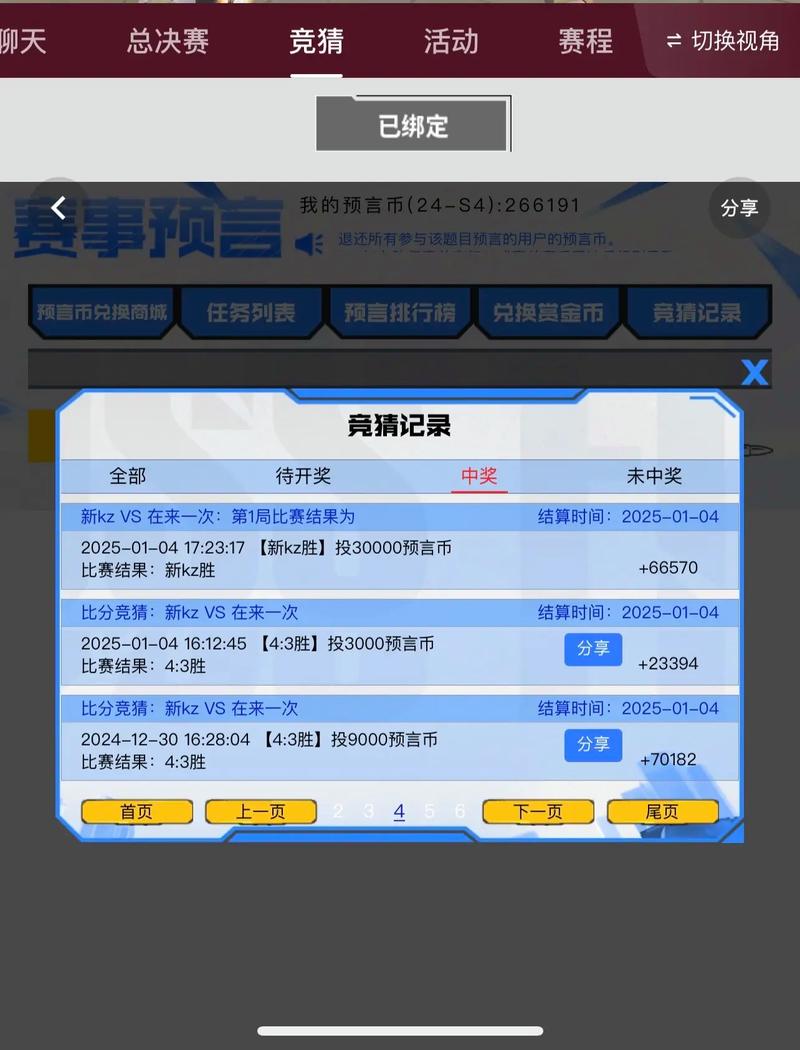Share the 2024-12-30 16:28:04 record
This screenshot has width=800, height=1050.
tap(593, 745)
